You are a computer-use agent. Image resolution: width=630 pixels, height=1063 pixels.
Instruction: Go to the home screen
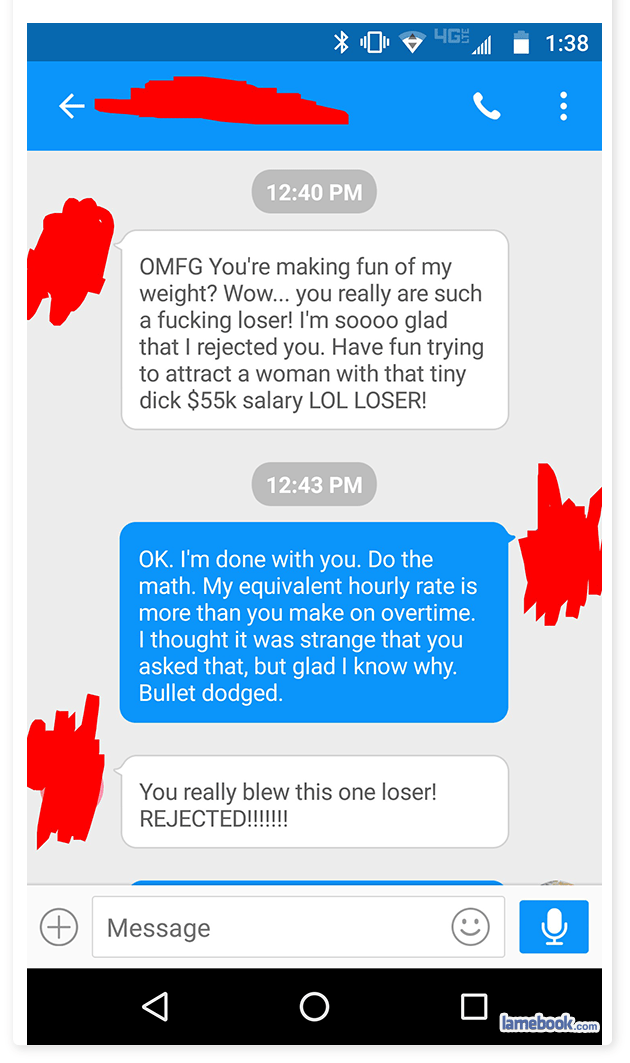click(314, 1007)
